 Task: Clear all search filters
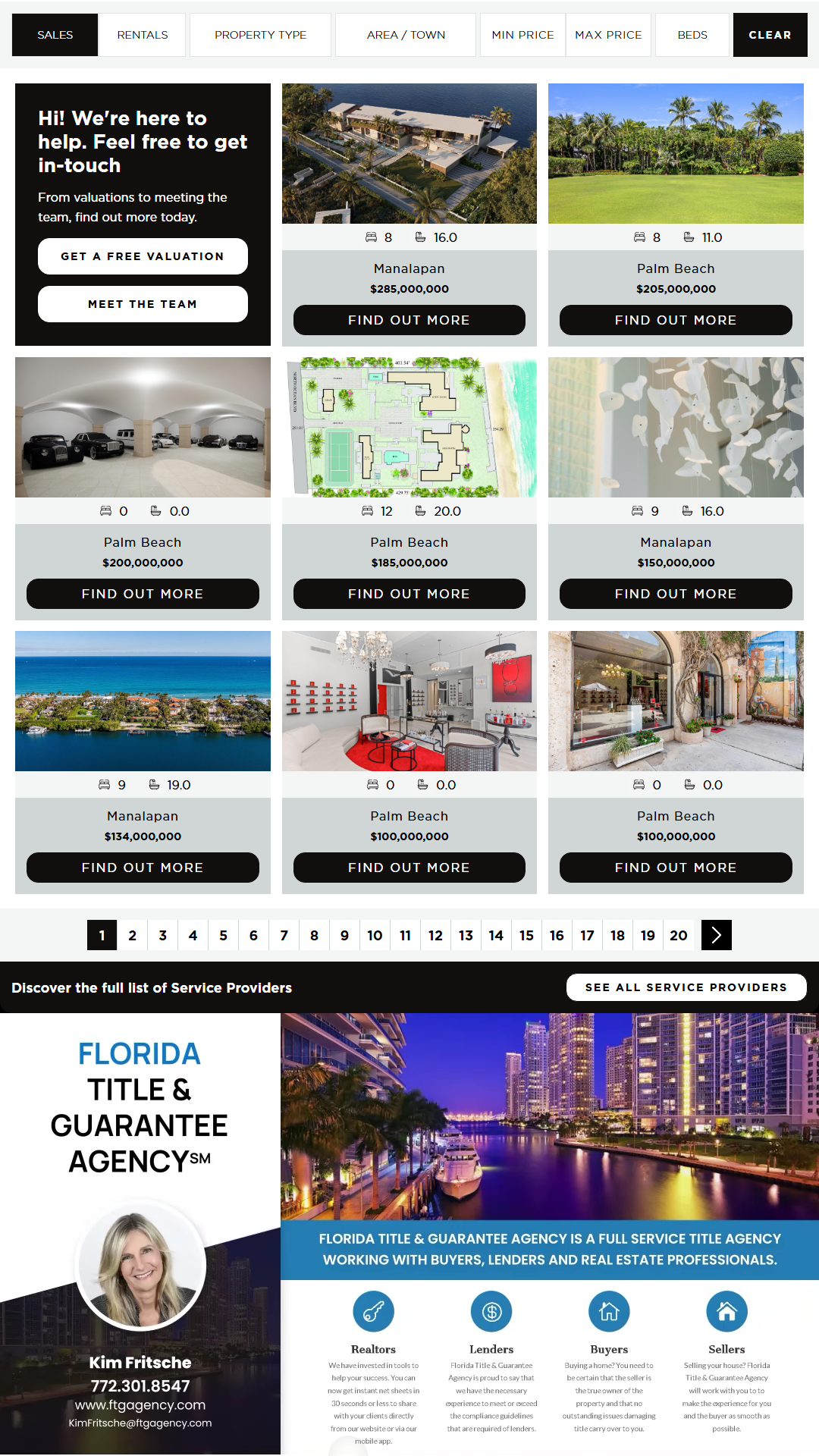[x=770, y=35]
